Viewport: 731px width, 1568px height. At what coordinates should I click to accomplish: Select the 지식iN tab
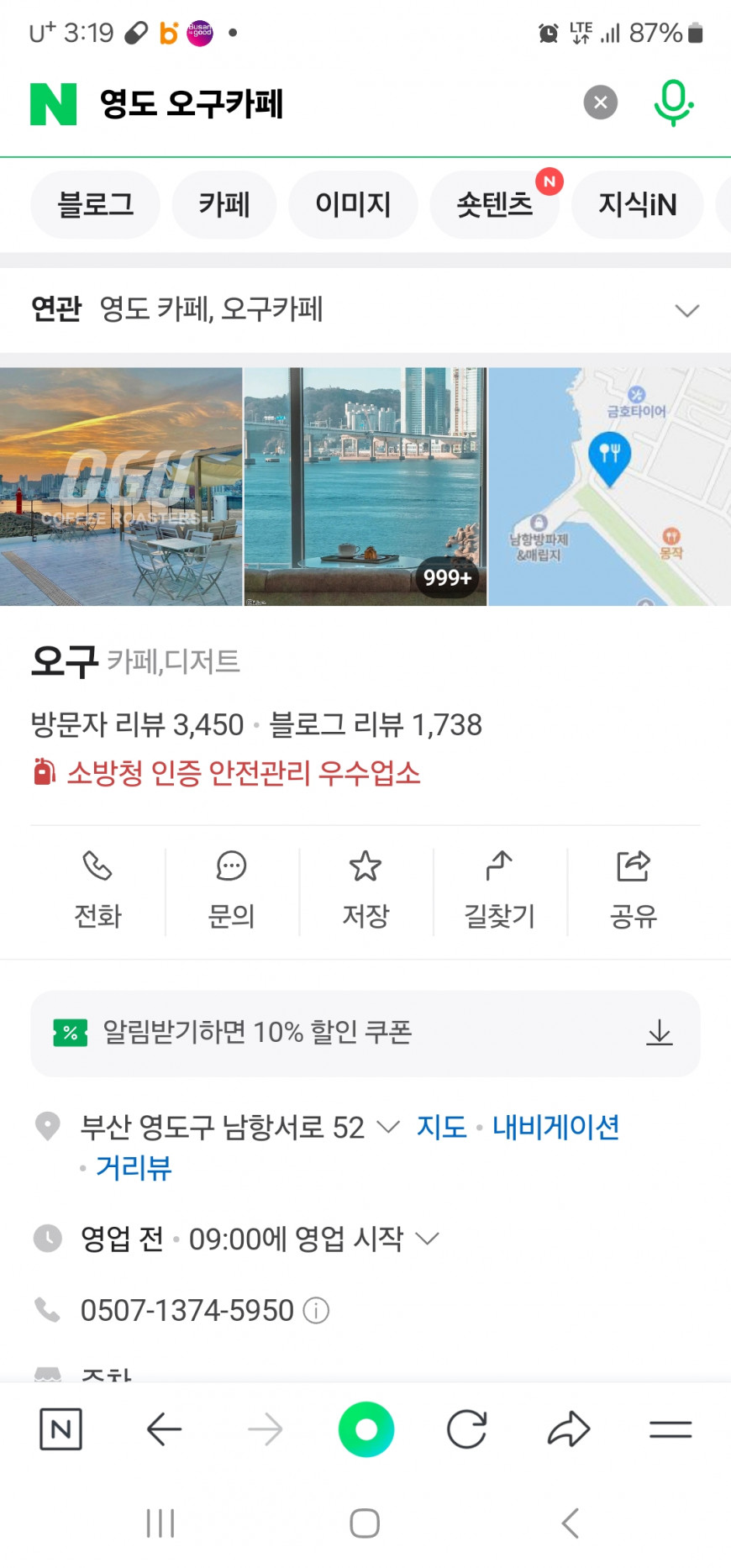point(637,204)
